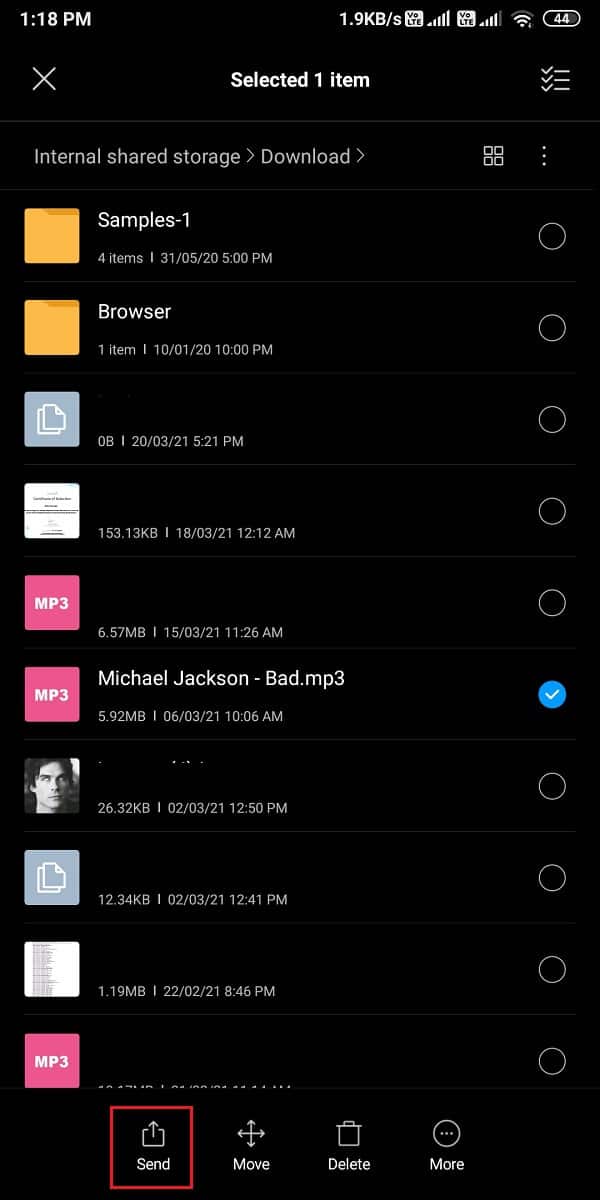Viewport: 600px width, 1200px height.
Task: Select the Browser folder checkbox
Action: click(552, 328)
